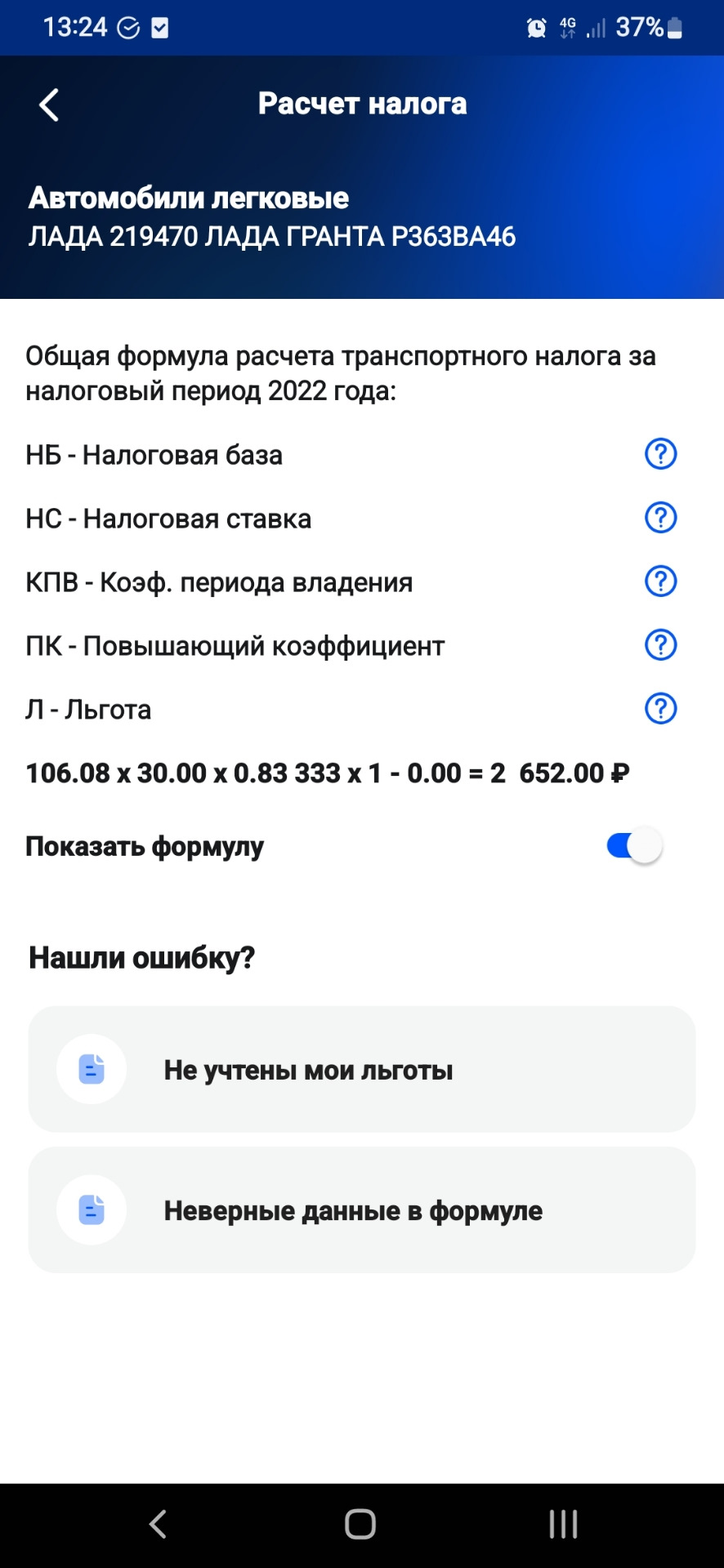Show info about НС - Налоговая ставка
Screen dimensions: 724x1568
[660, 518]
